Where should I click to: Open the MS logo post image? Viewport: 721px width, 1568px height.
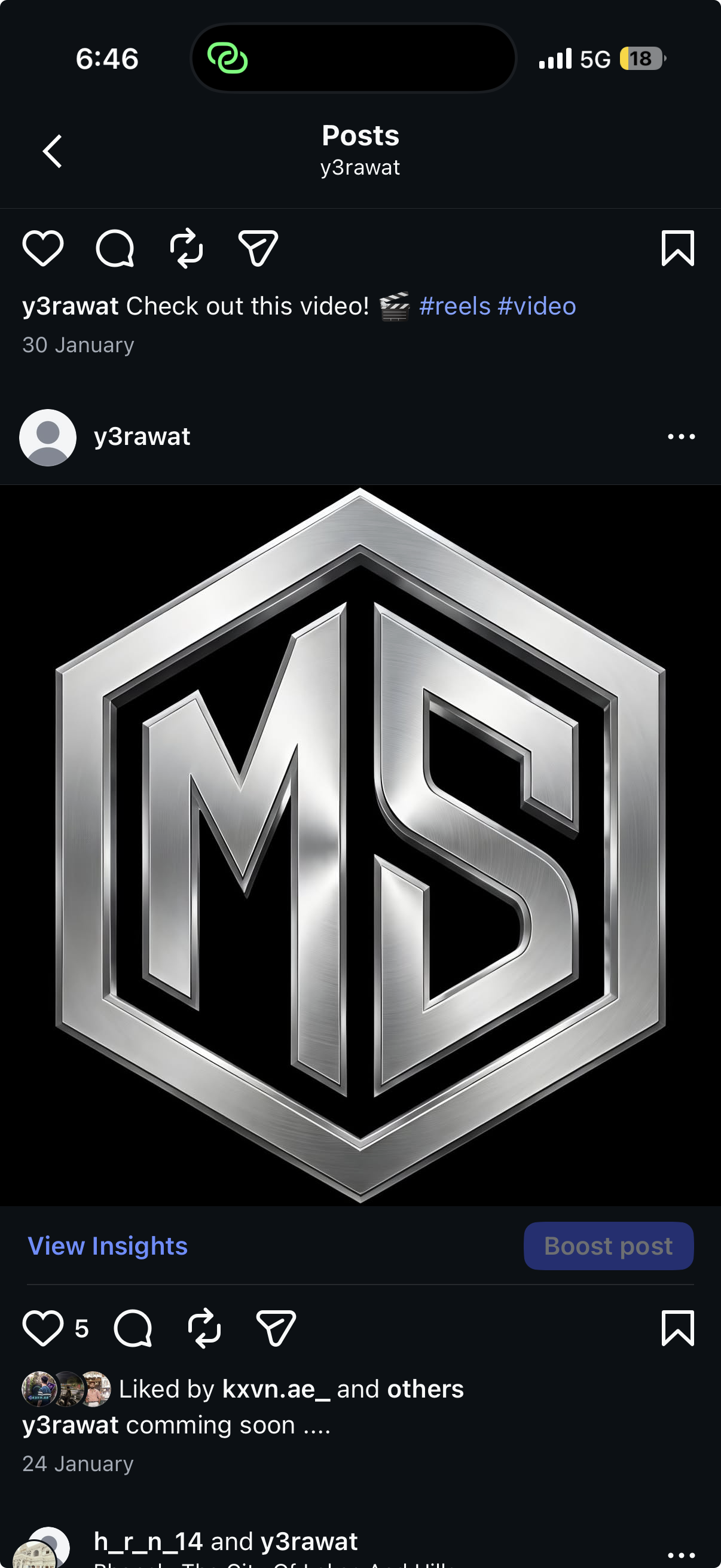tap(360, 845)
